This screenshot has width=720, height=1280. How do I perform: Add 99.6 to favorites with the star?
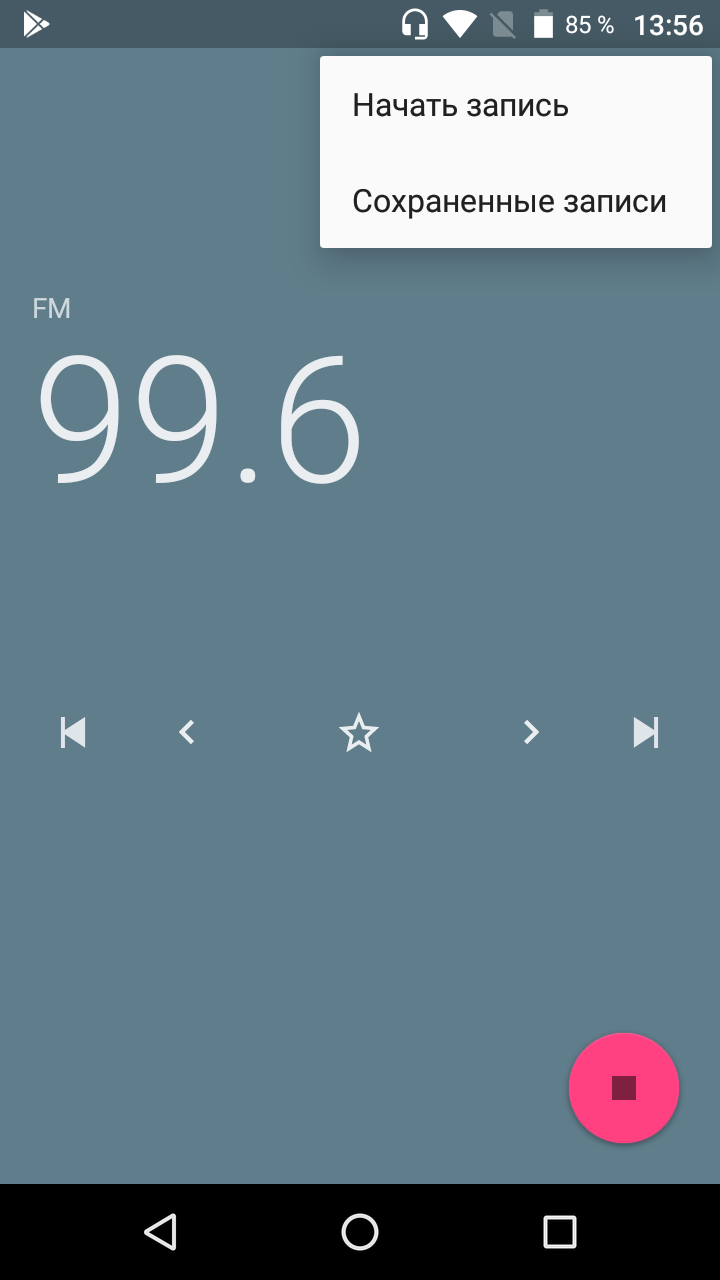(x=359, y=733)
